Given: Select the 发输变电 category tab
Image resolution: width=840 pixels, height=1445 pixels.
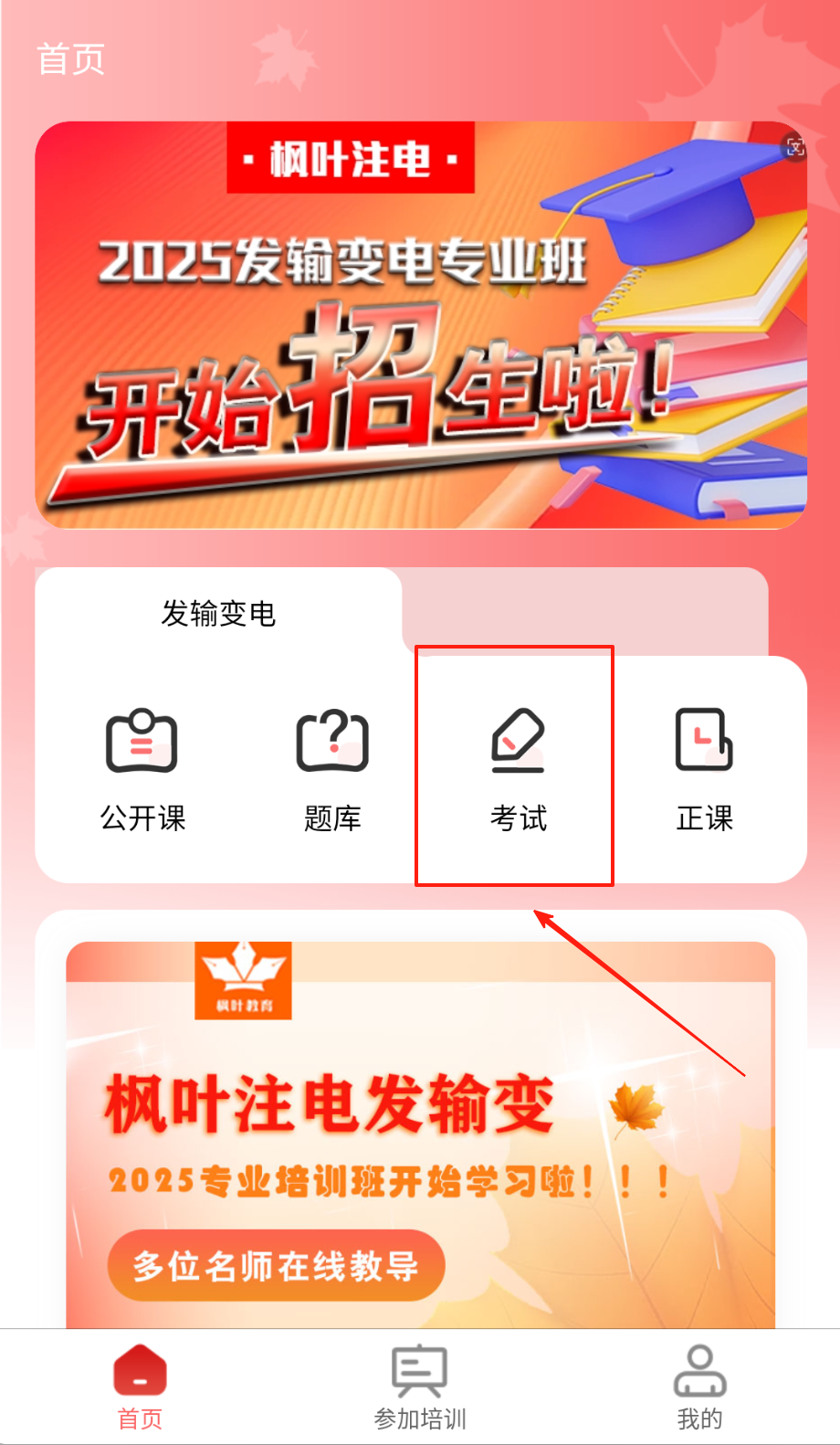Looking at the screenshot, I should click(218, 613).
